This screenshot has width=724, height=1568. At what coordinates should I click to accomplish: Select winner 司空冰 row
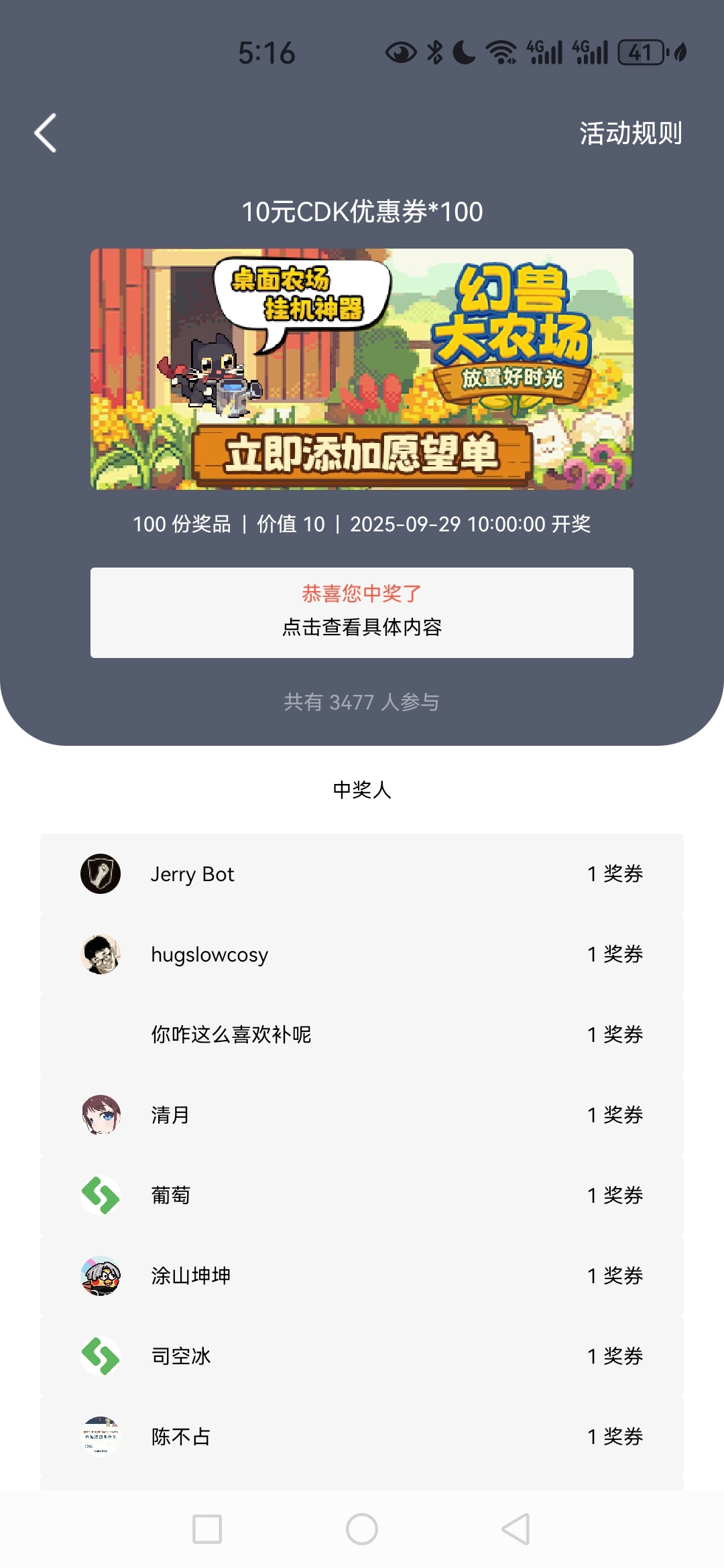point(362,1356)
